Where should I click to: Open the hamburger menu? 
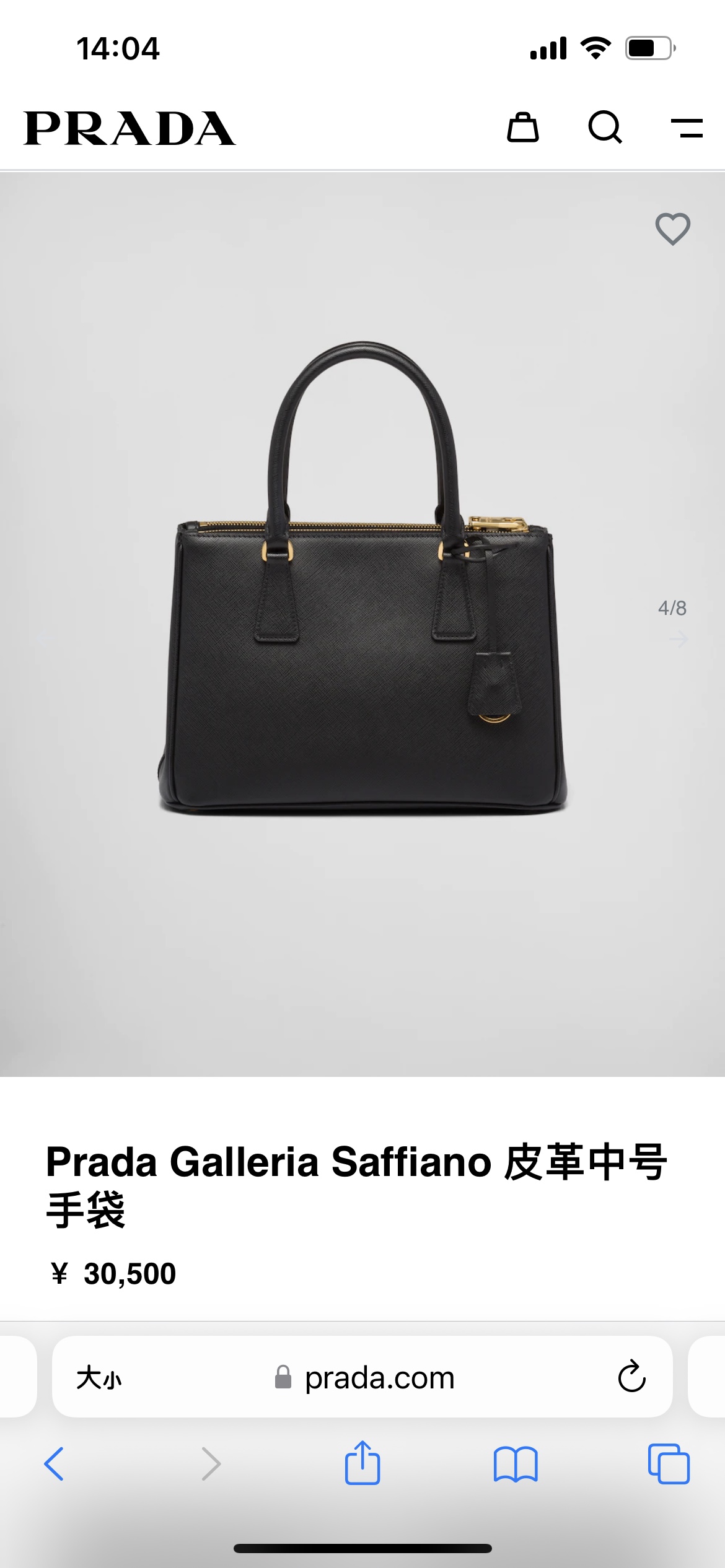pyautogui.click(x=687, y=128)
